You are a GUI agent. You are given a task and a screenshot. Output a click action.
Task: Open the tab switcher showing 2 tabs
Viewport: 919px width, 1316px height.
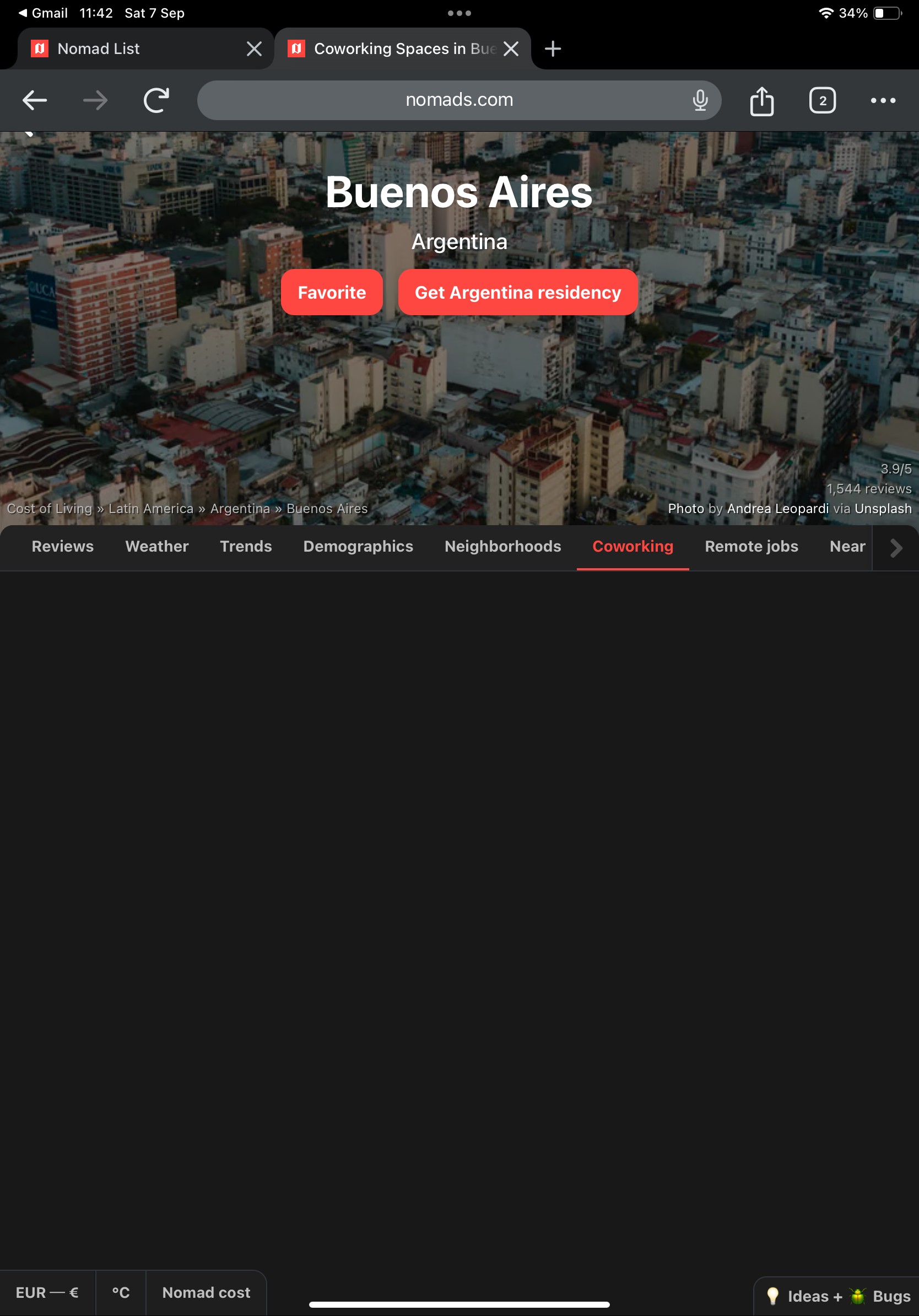tap(822, 101)
